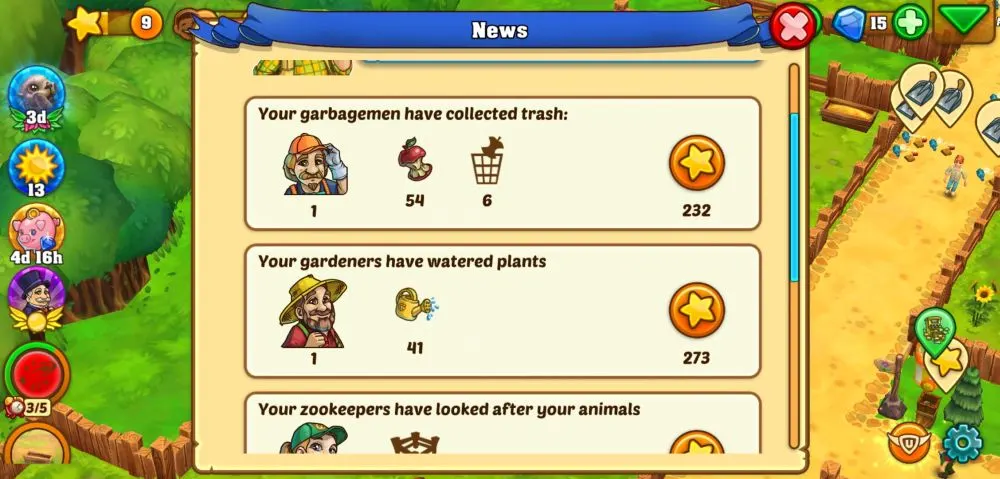Open the eagle event with 3d timer
The width and height of the screenshot is (1000, 479).
pyautogui.click(x=36, y=94)
